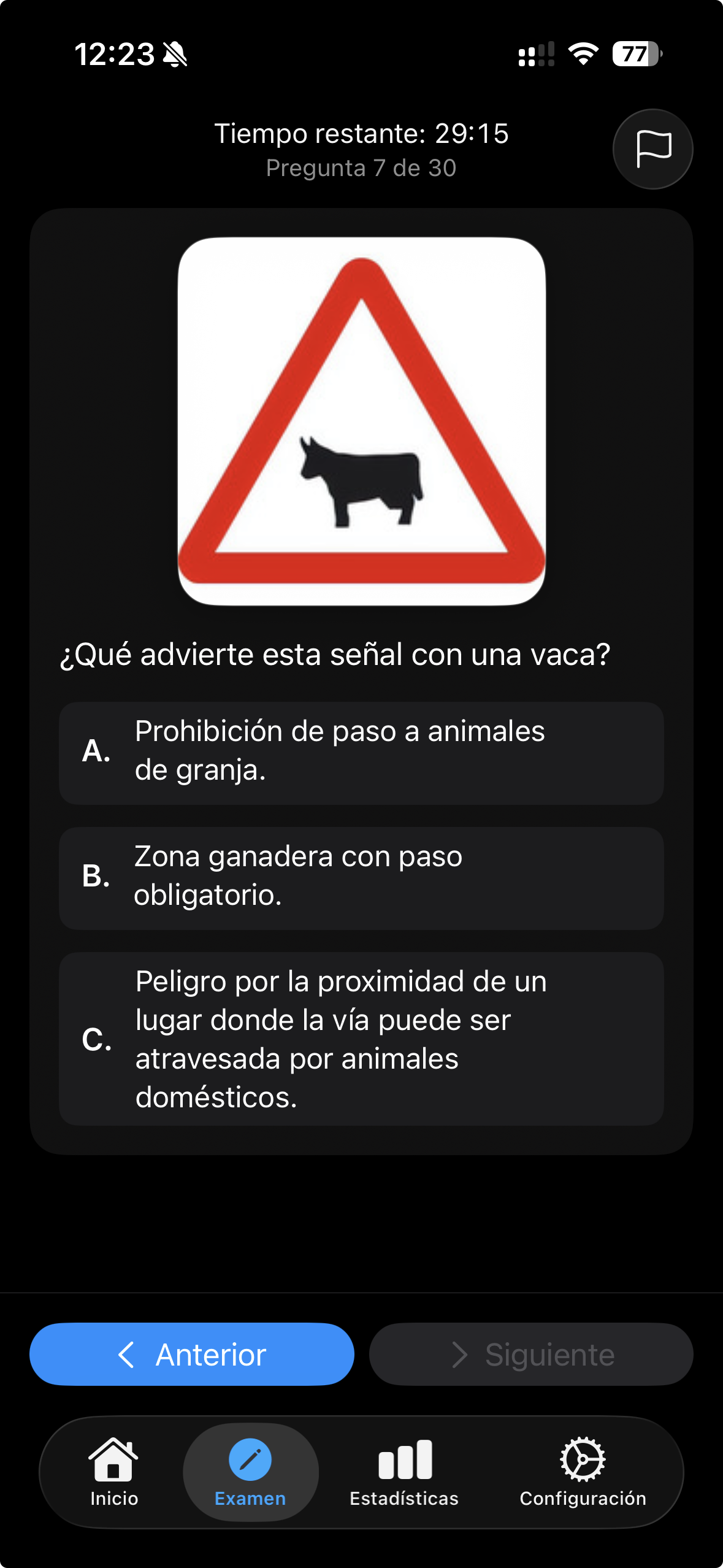
Task: Select the Examen pencil icon
Action: click(x=250, y=1459)
